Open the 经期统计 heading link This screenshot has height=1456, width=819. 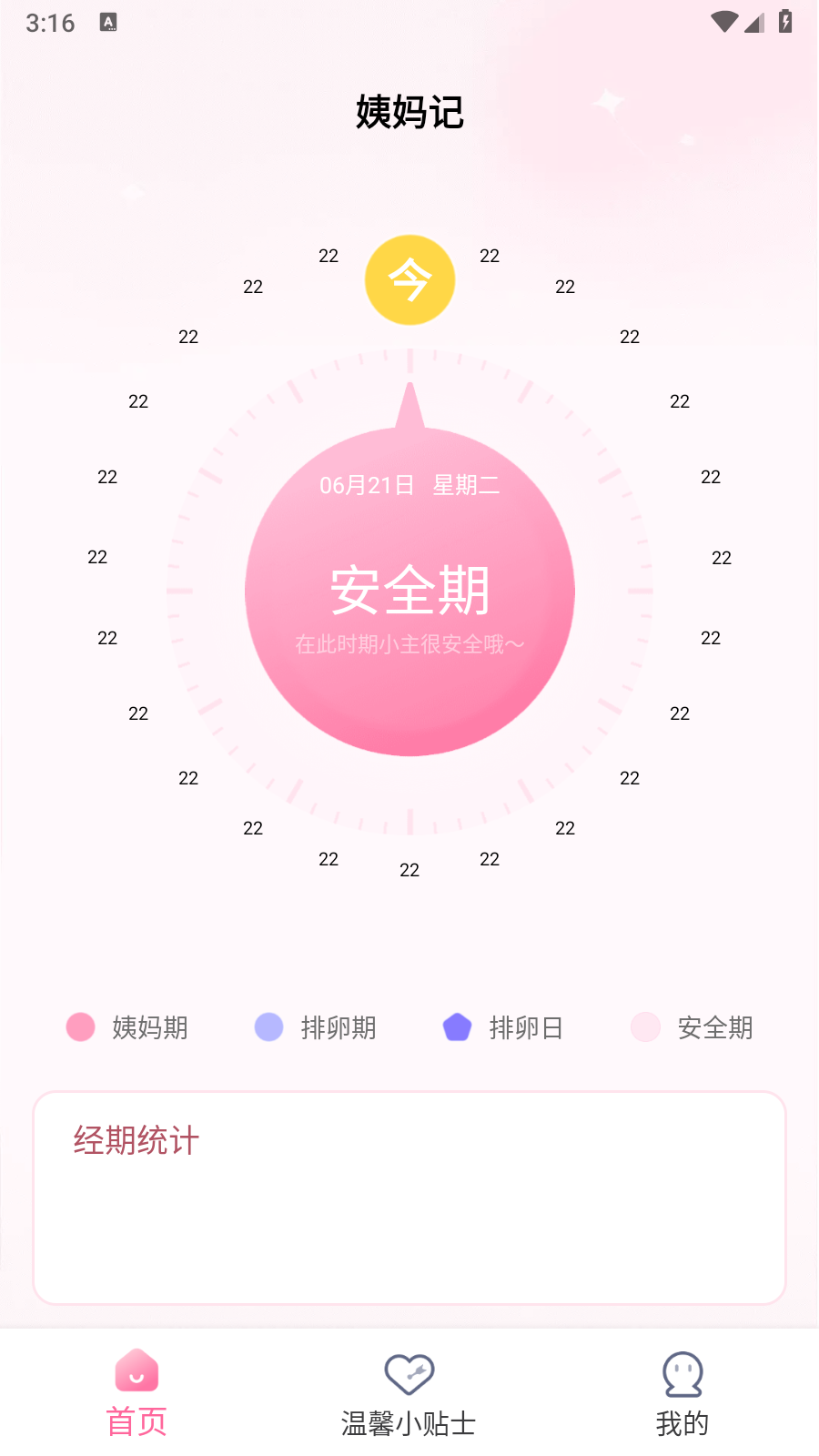click(x=135, y=1140)
